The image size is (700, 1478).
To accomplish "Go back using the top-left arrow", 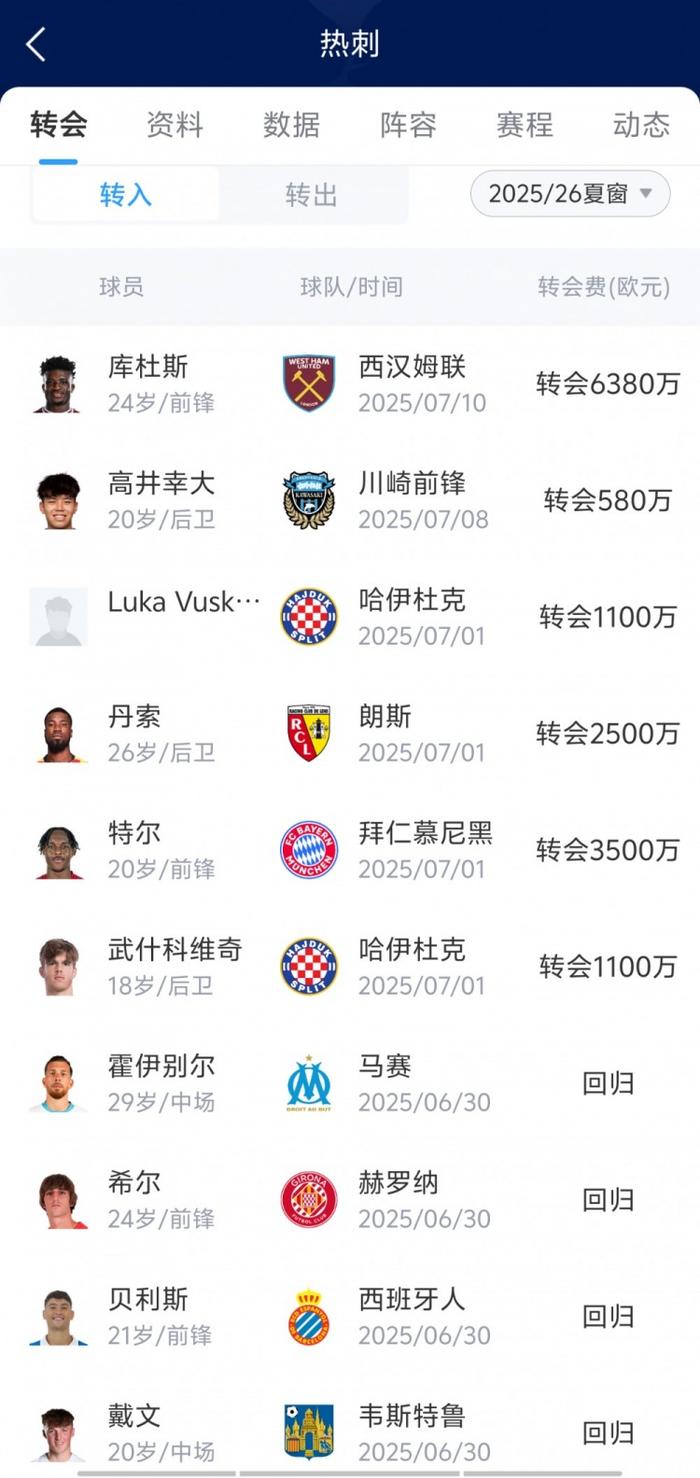I will pos(36,44).
